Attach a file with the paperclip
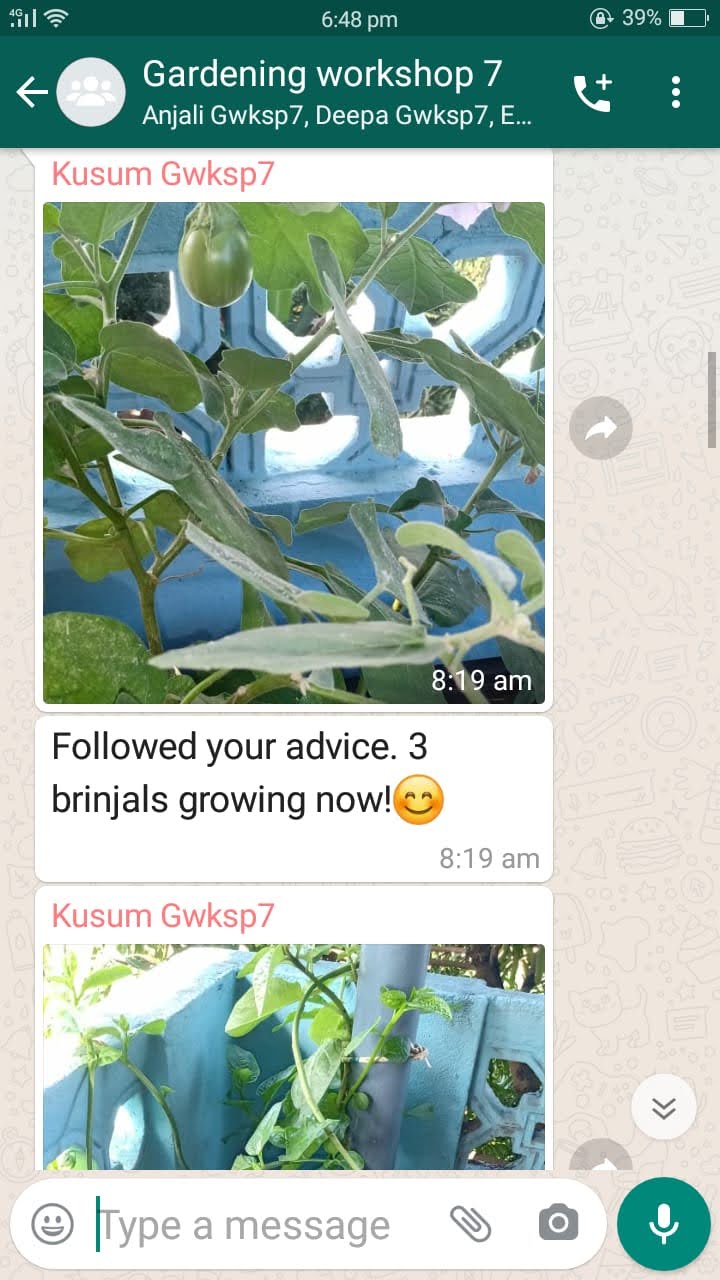The height and width of the screenshot is (1280, 720). click(470, 1223)
